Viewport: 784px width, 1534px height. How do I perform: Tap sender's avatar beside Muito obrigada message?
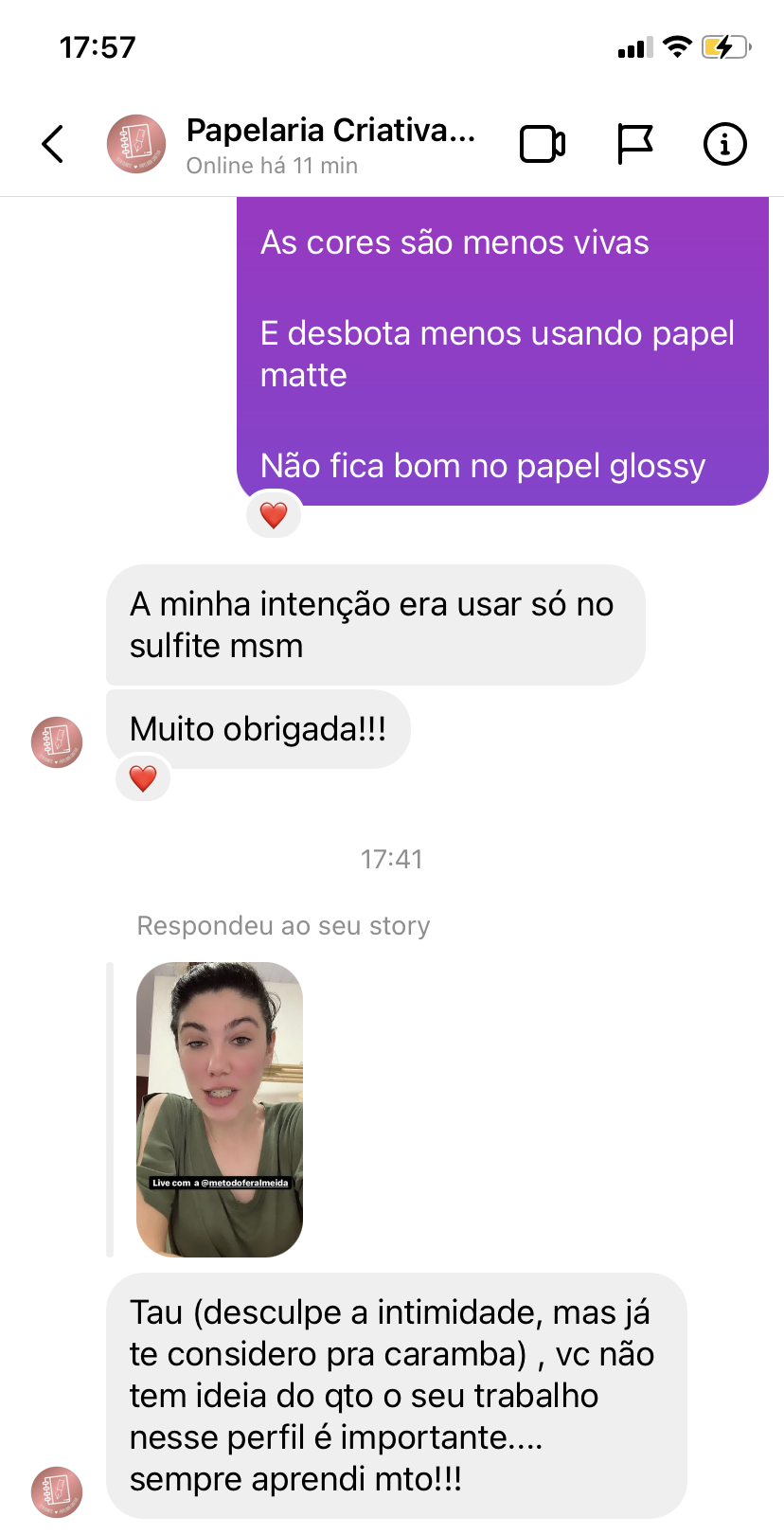coord(57,741)
